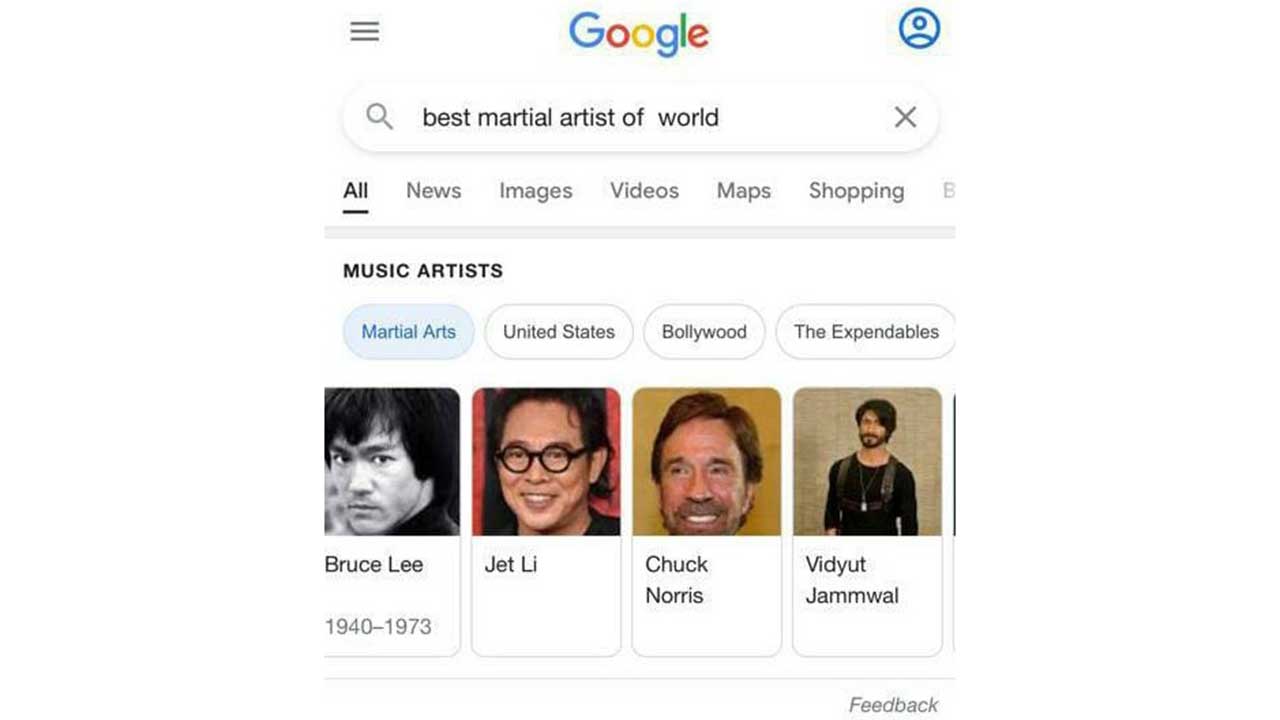This screenshot has height=720, width=1280.
Task: Switch to the News tab
Action: (x=433, y=191)
